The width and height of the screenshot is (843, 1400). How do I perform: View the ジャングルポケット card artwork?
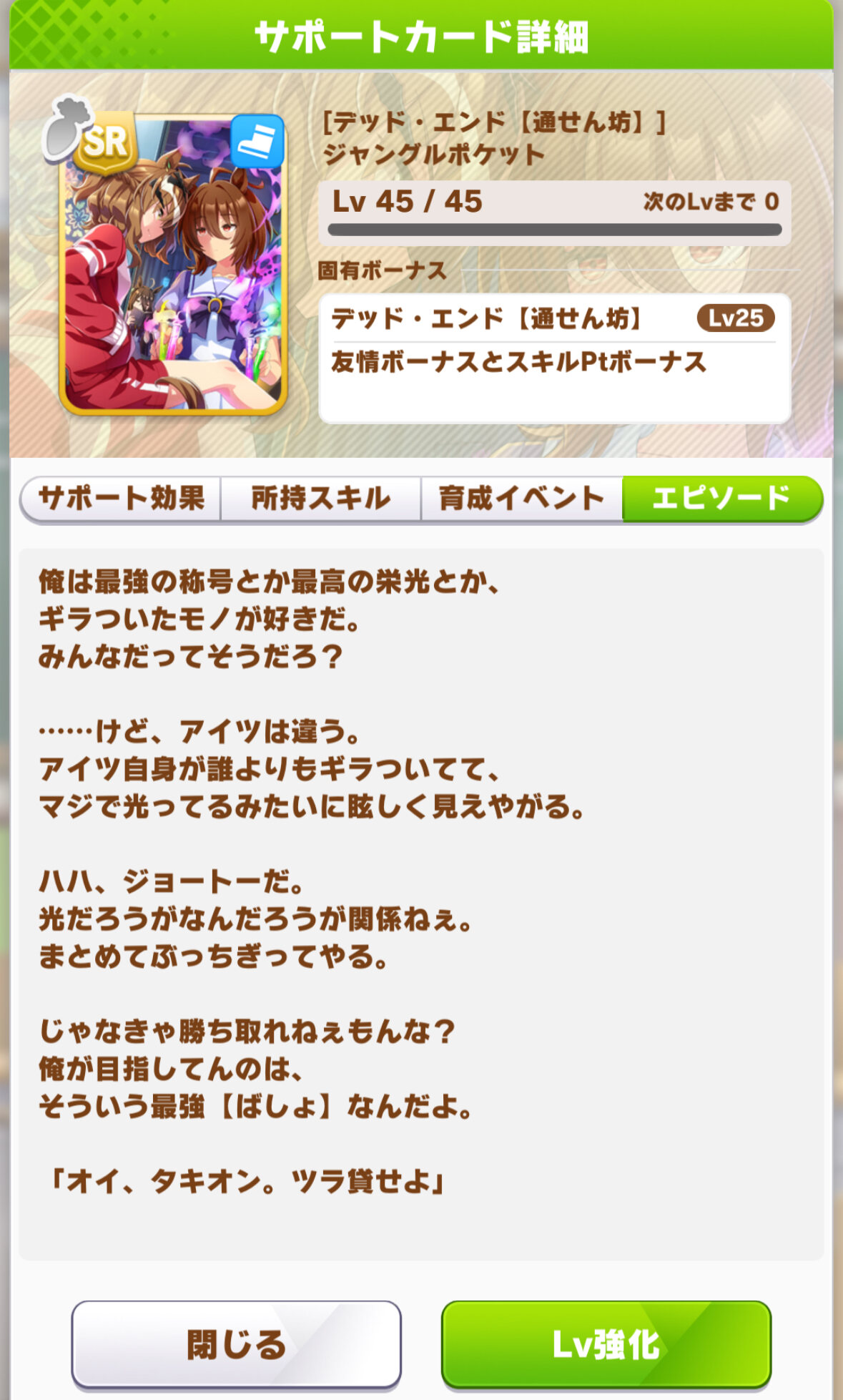(173, 265)
